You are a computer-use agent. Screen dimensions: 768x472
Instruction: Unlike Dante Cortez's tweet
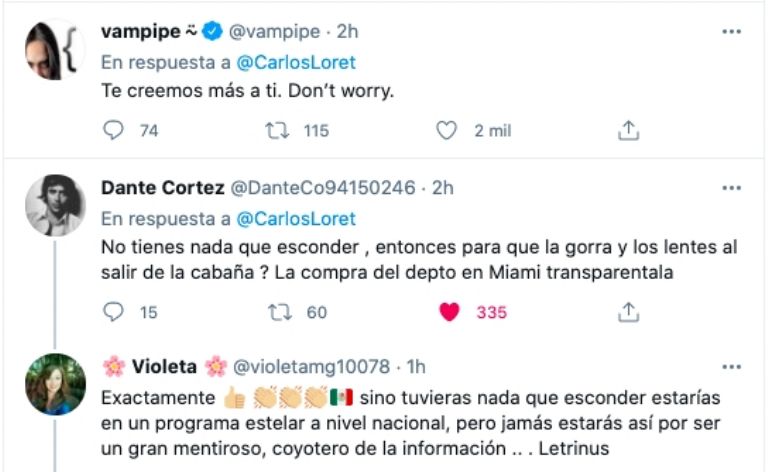pos(449,312)
